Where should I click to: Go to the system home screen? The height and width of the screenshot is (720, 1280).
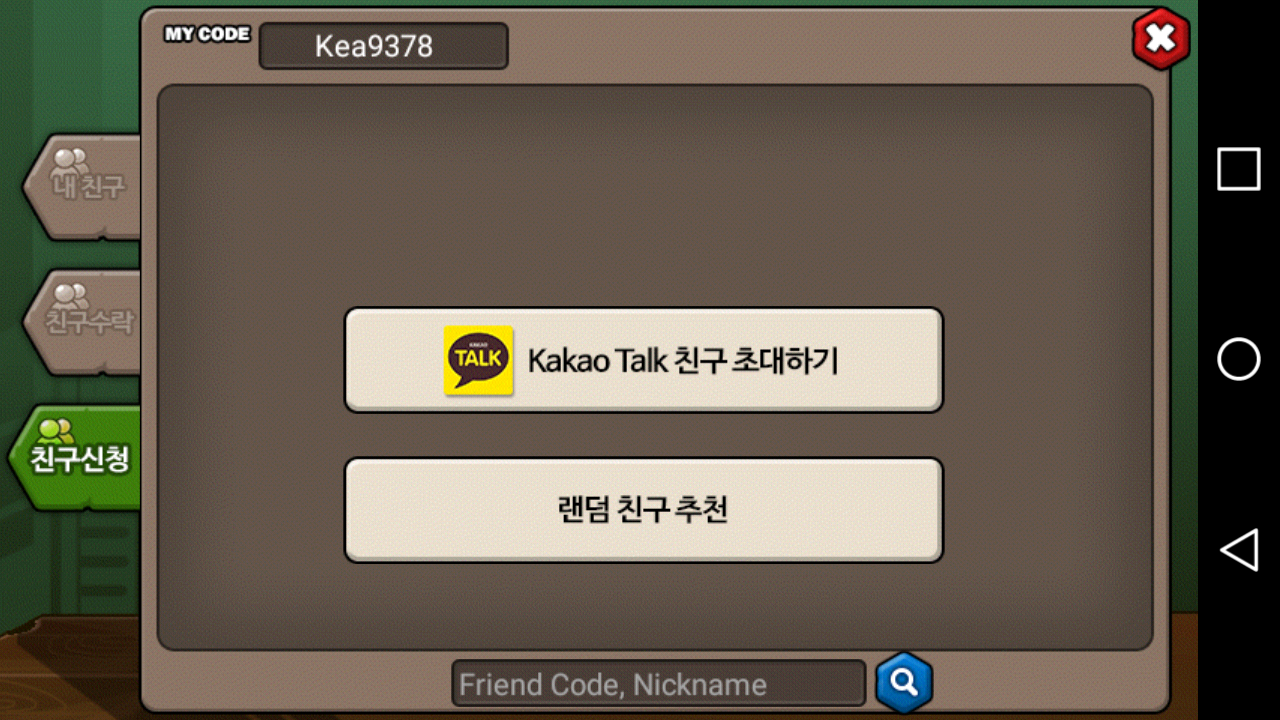point(1238,359)
